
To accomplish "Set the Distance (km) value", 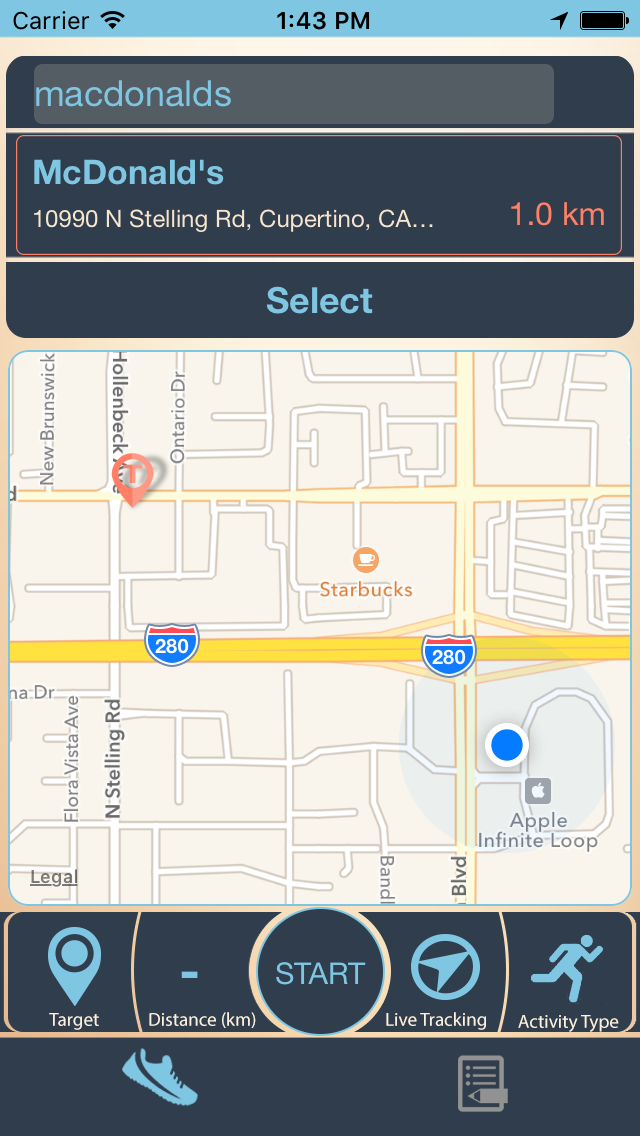I will point(191,975).
